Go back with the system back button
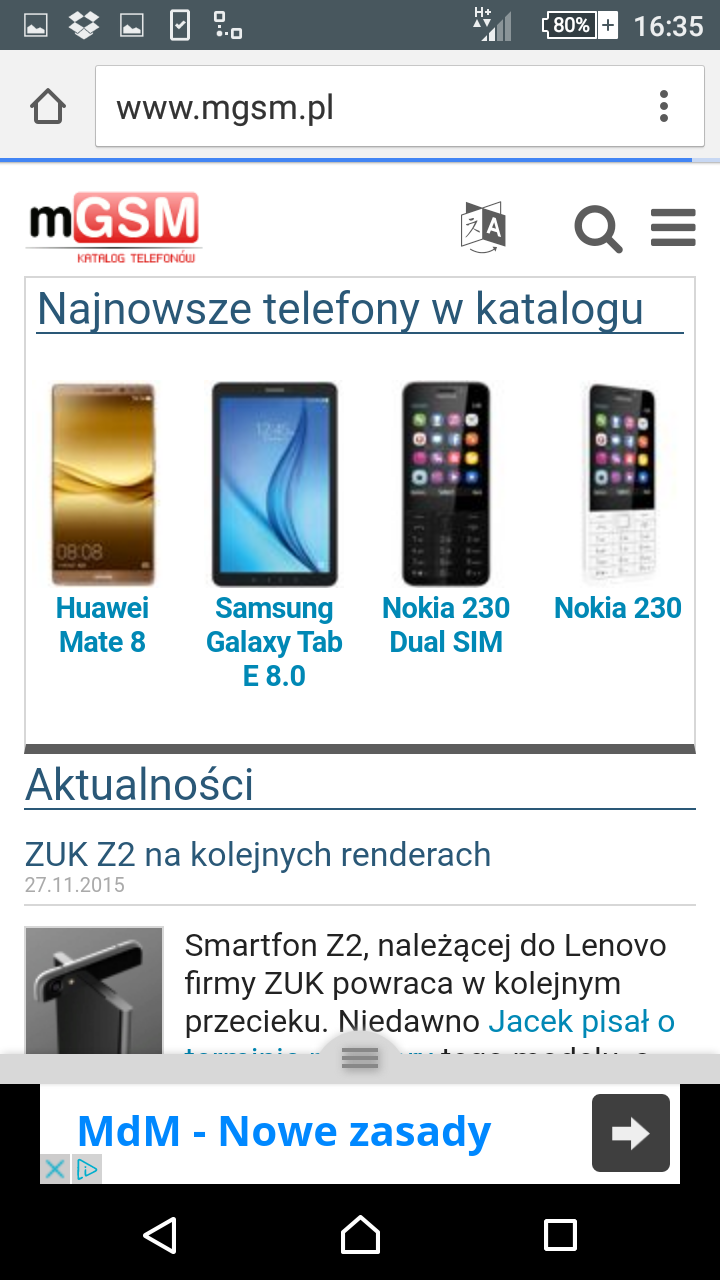 click(160, 1235)
